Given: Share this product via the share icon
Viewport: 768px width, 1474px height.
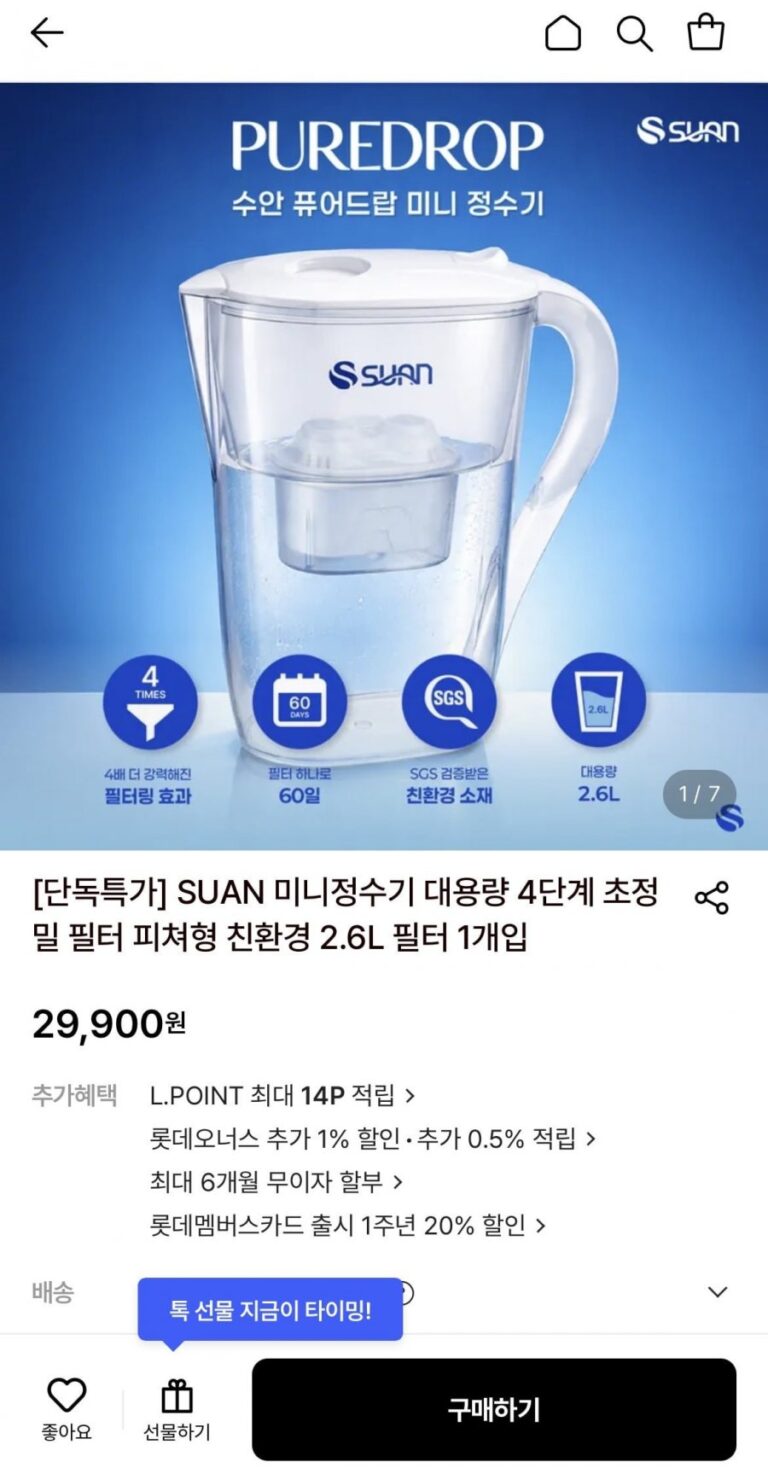Looking at the screenshot, I should (712, 897).
